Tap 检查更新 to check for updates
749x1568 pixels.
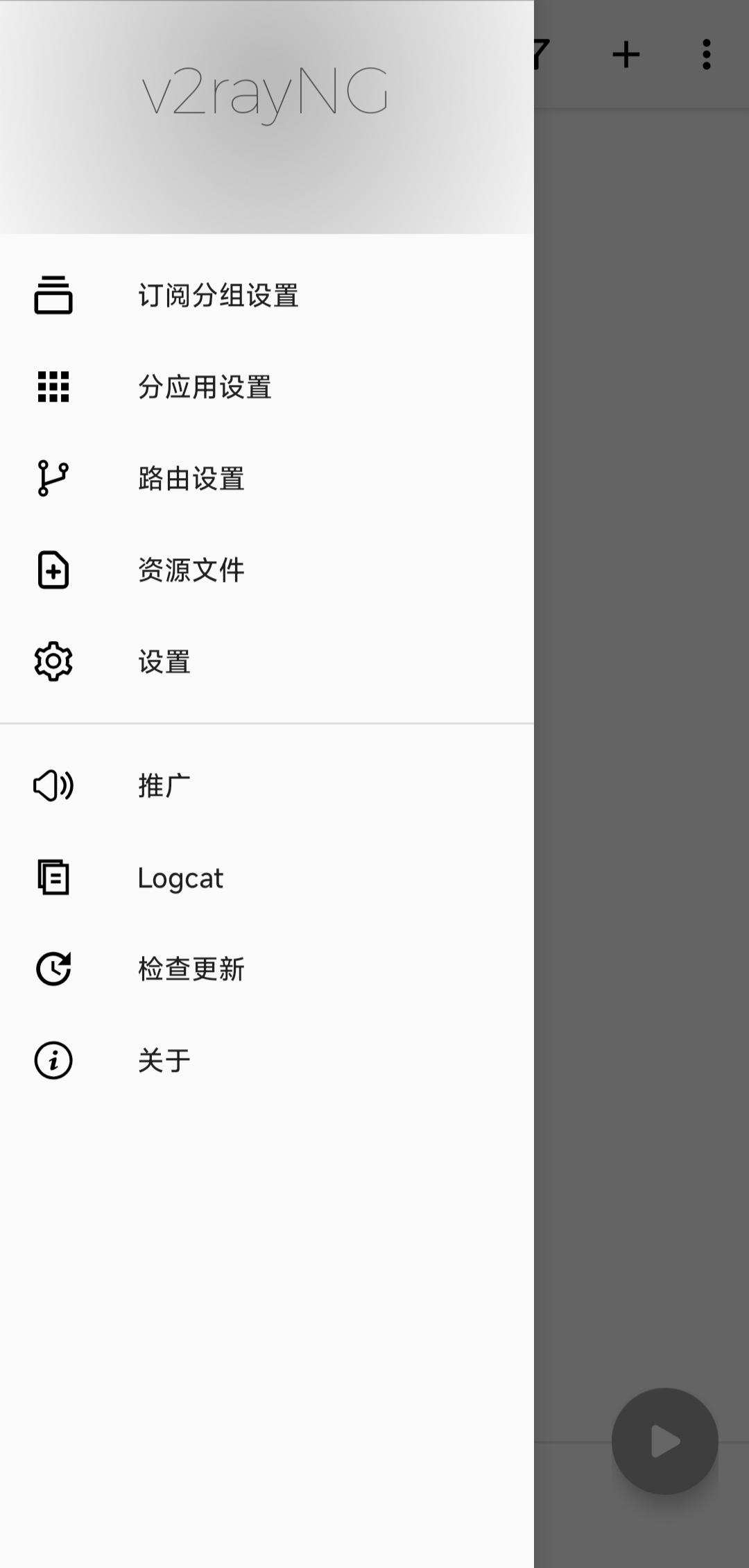(267, 969)
